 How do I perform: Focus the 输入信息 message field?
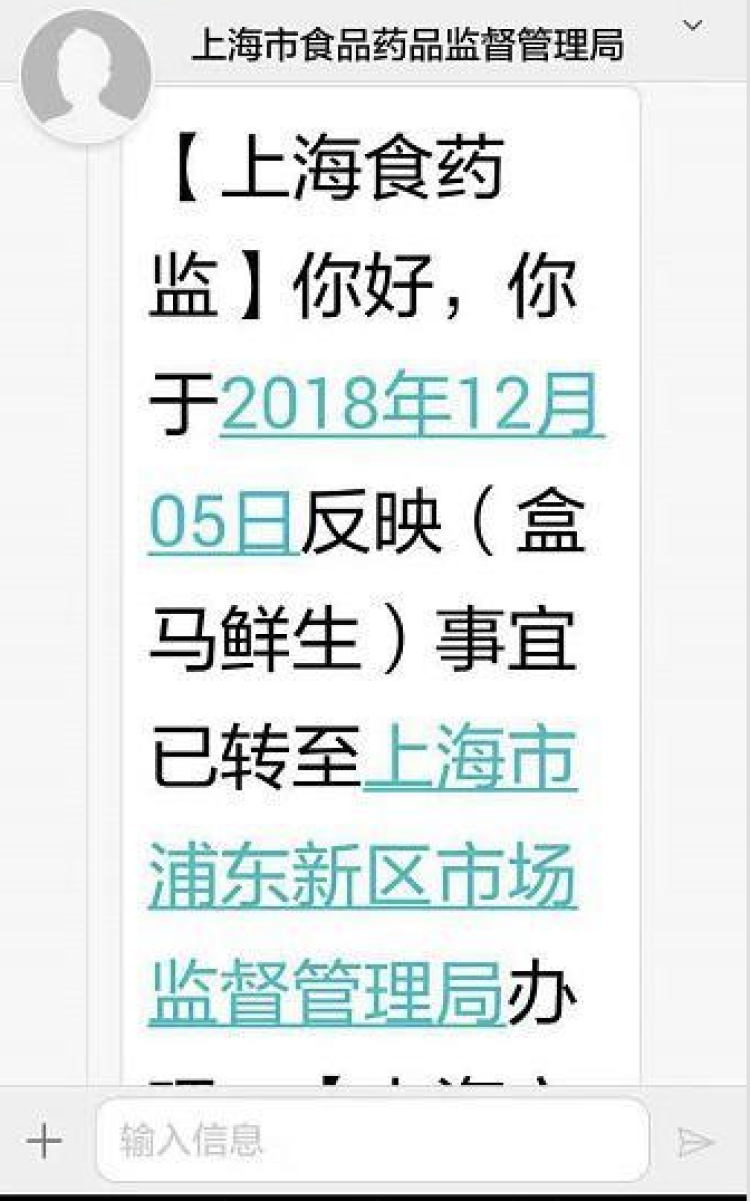[x=372, y=1140]
